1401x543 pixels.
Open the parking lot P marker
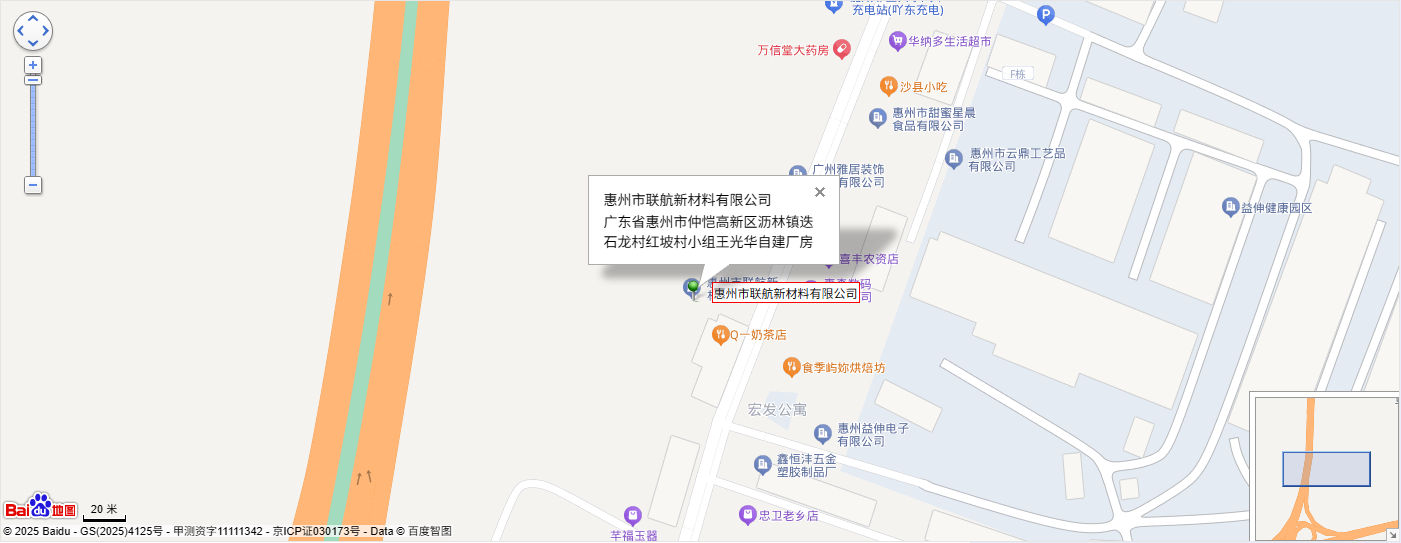click(1045, 15)
